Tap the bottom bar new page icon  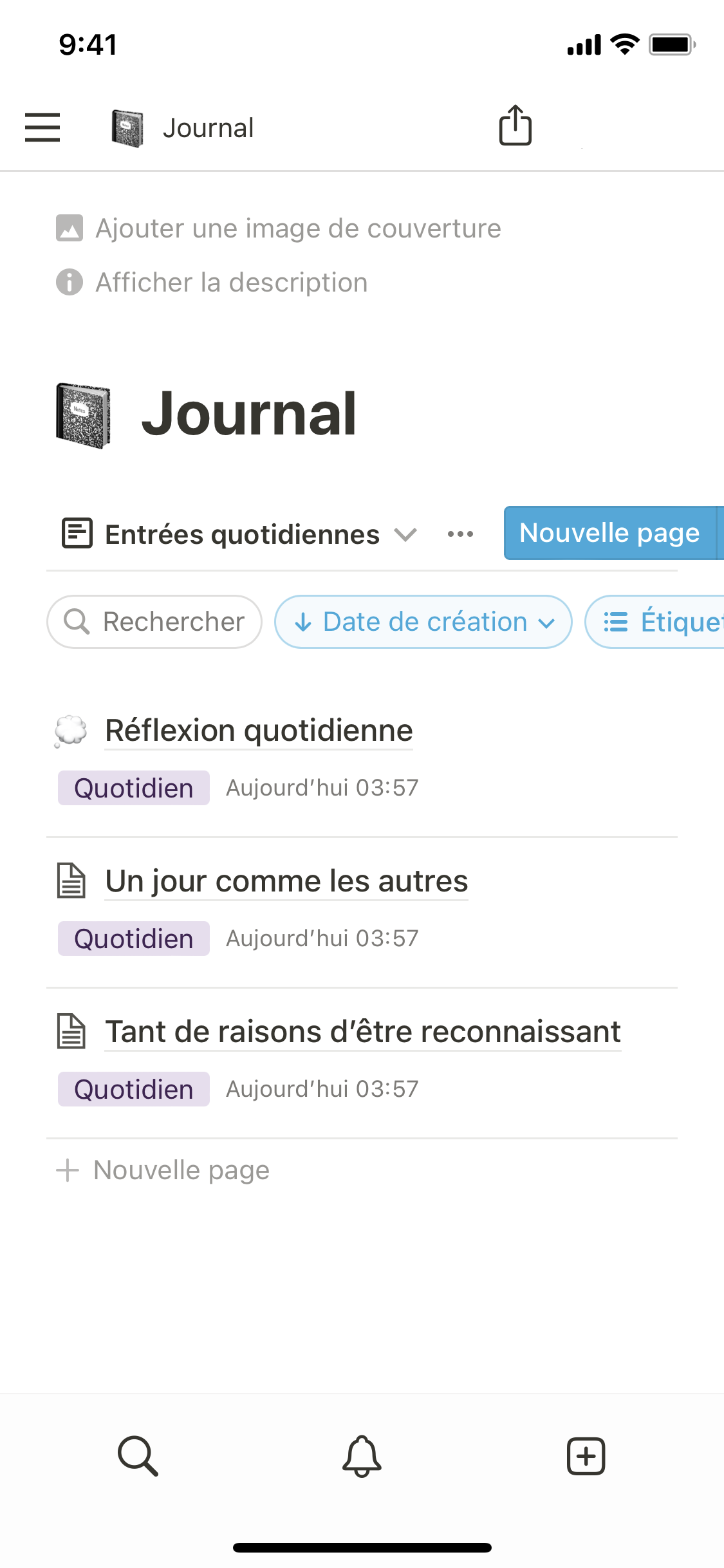point(586,1455)
